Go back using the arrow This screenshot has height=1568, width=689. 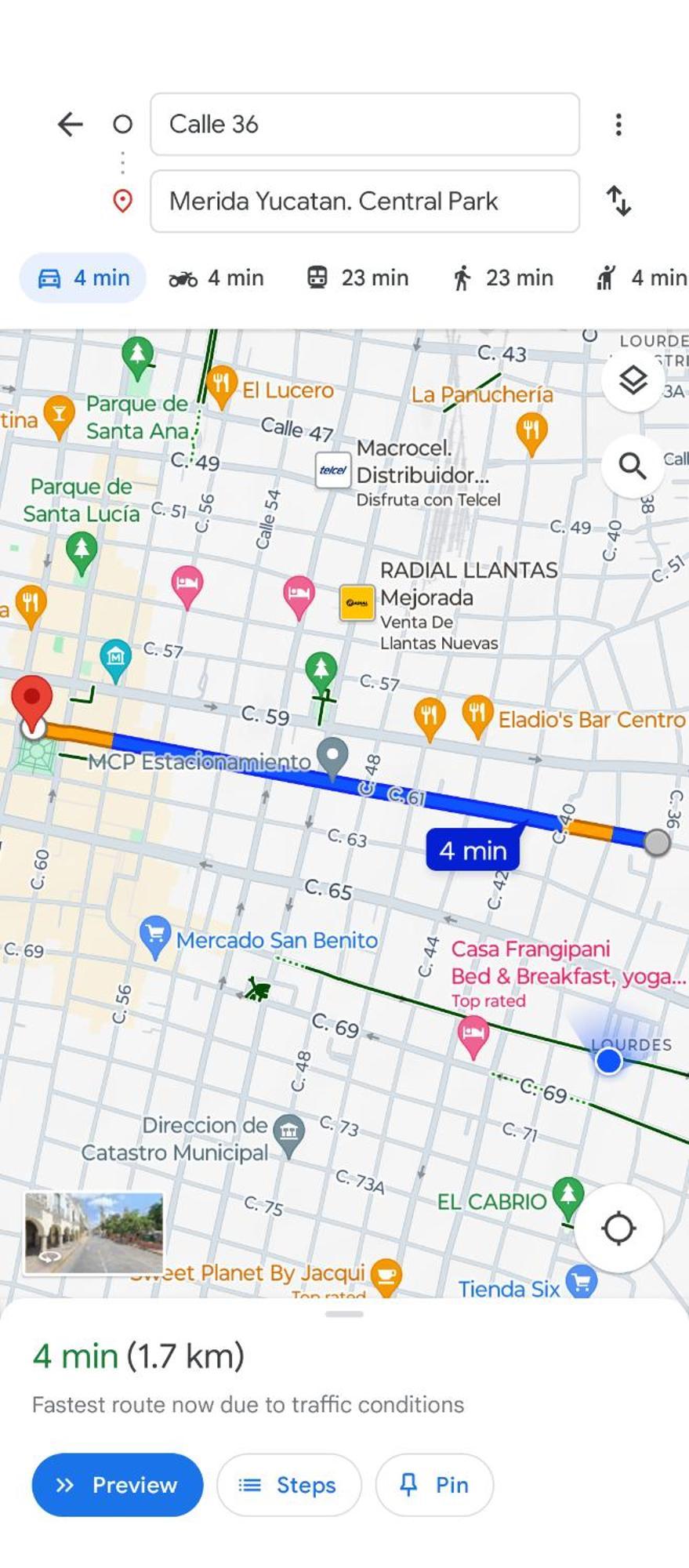click(x=71, y=124)
